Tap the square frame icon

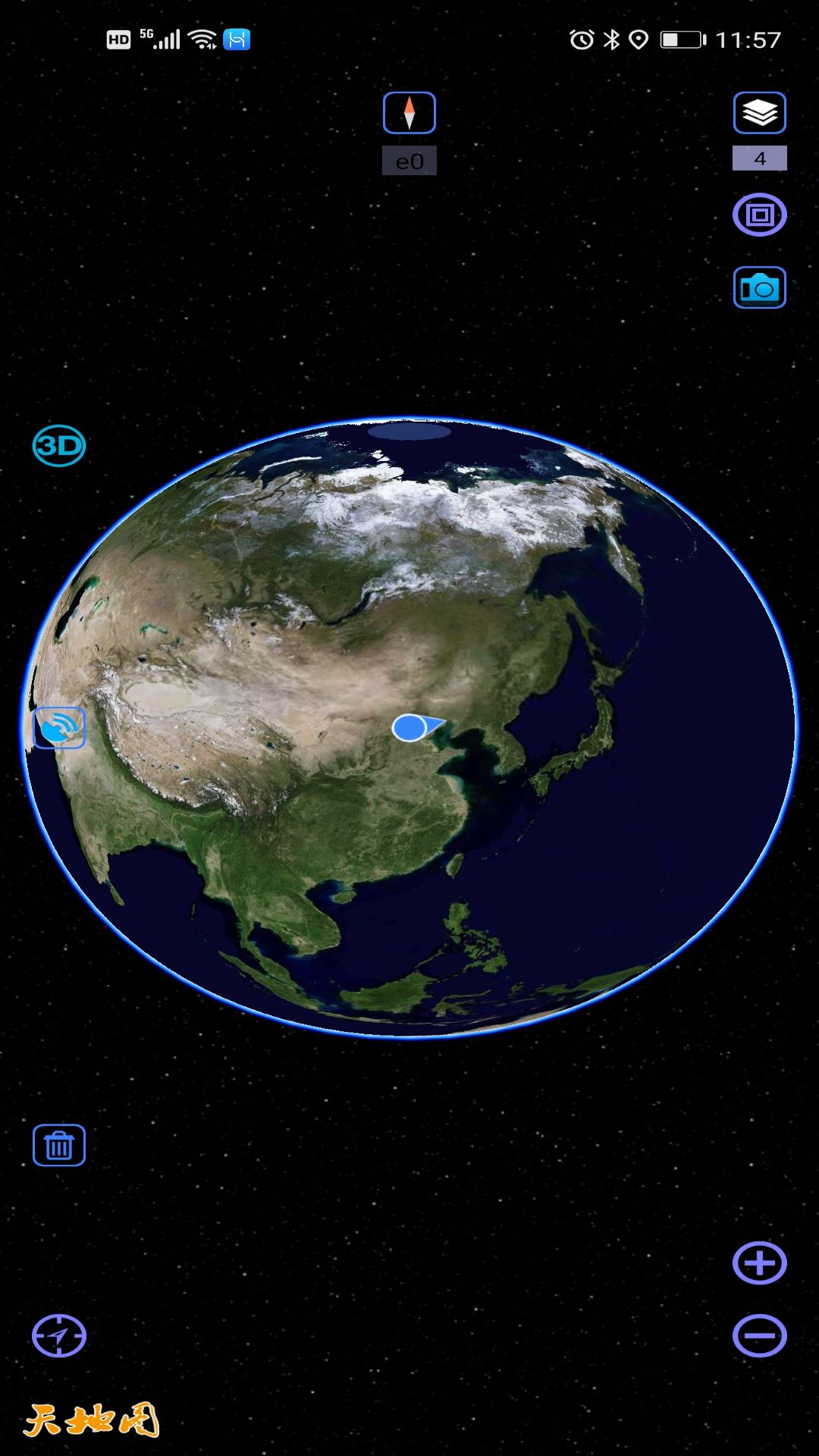point(759,215)
